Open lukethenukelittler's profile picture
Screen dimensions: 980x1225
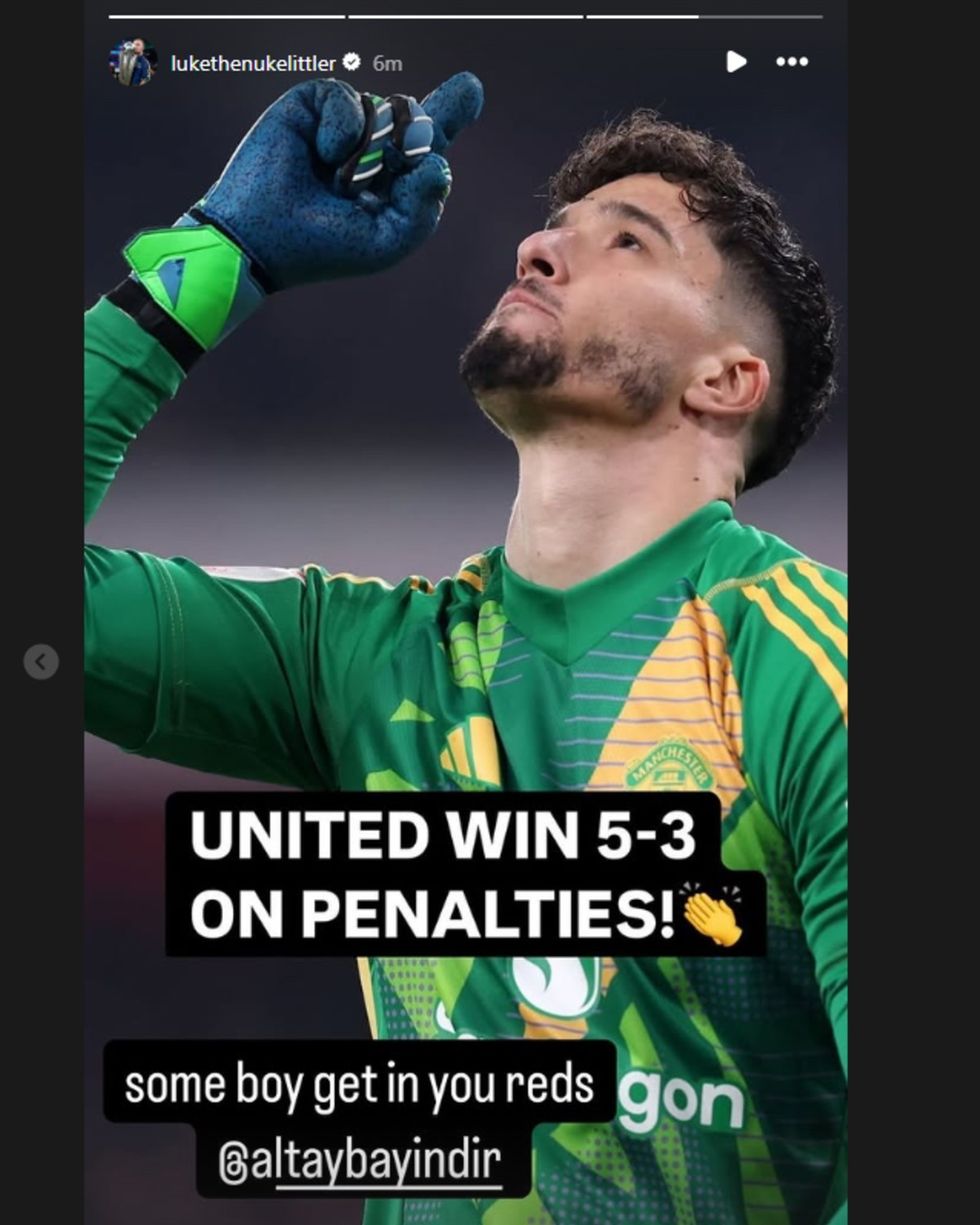tap(133, 63)
